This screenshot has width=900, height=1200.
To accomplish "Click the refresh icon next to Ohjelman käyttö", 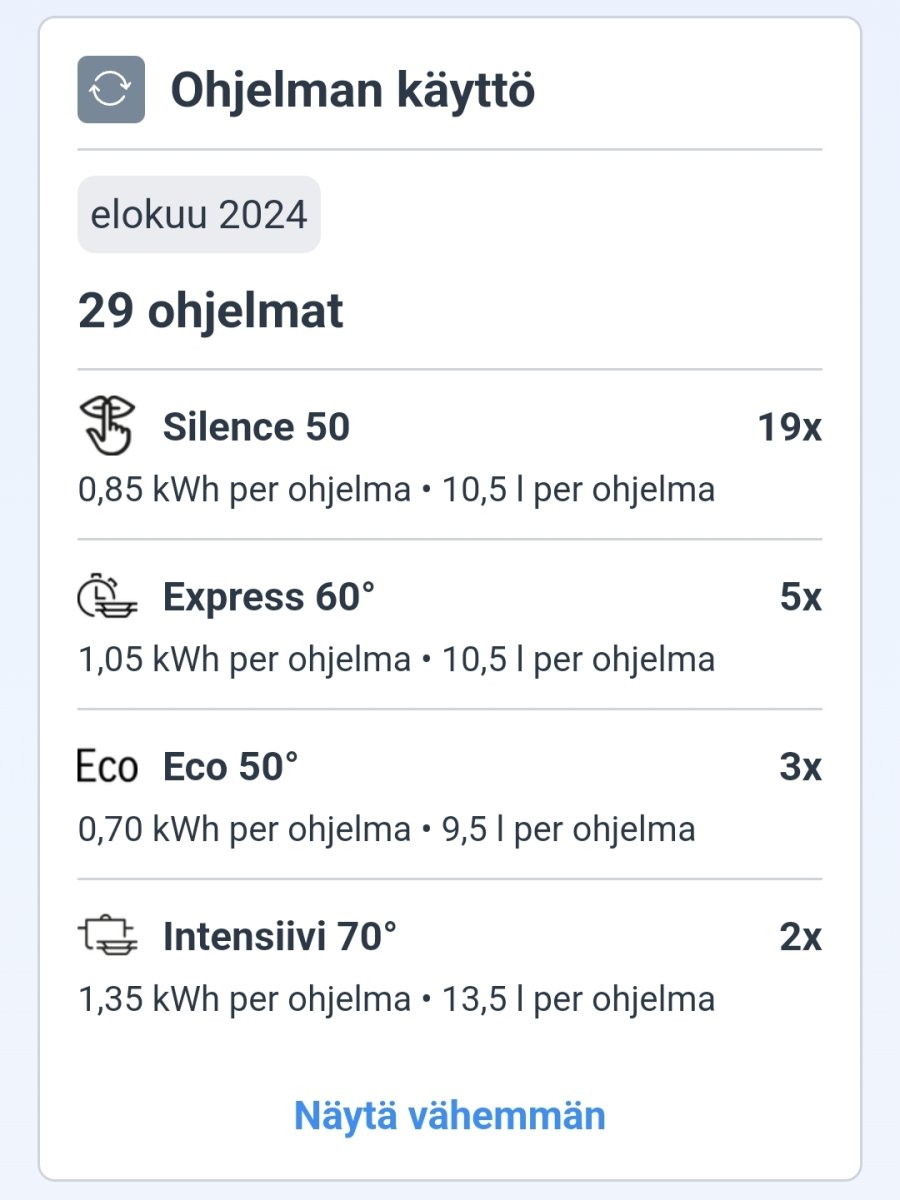I will (x=110, y=90).
